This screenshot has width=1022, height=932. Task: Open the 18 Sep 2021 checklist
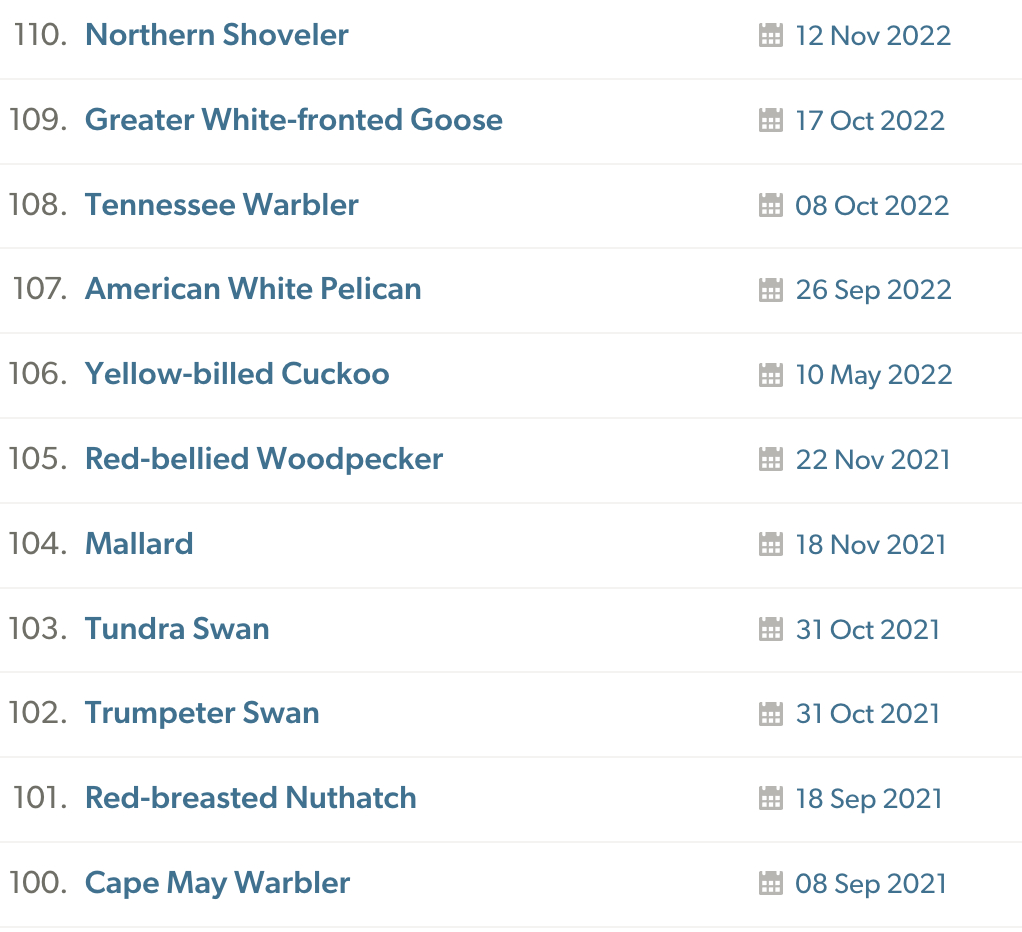click(868, 799)
